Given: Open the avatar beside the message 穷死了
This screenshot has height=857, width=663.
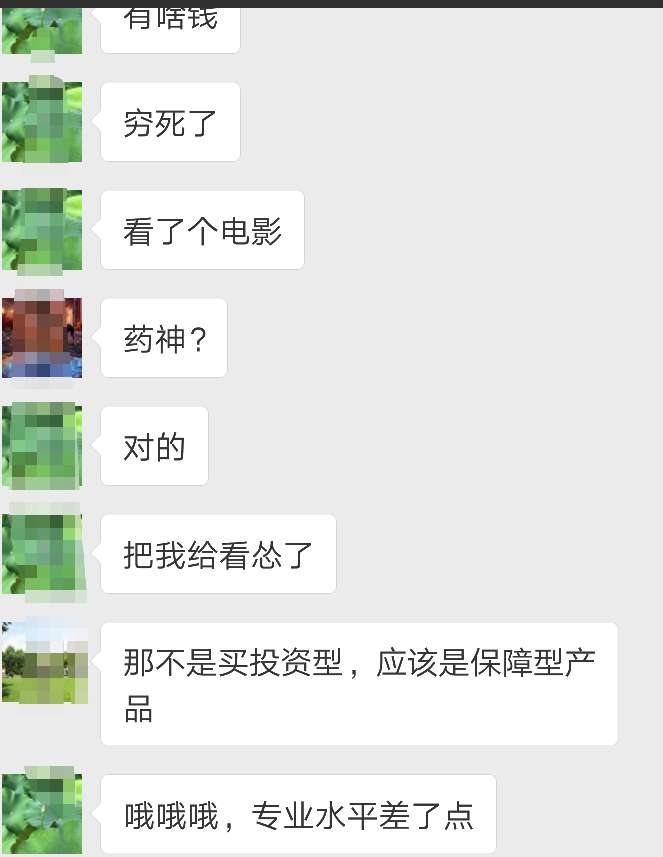Looking at the screenshot, I should point(42,122).
